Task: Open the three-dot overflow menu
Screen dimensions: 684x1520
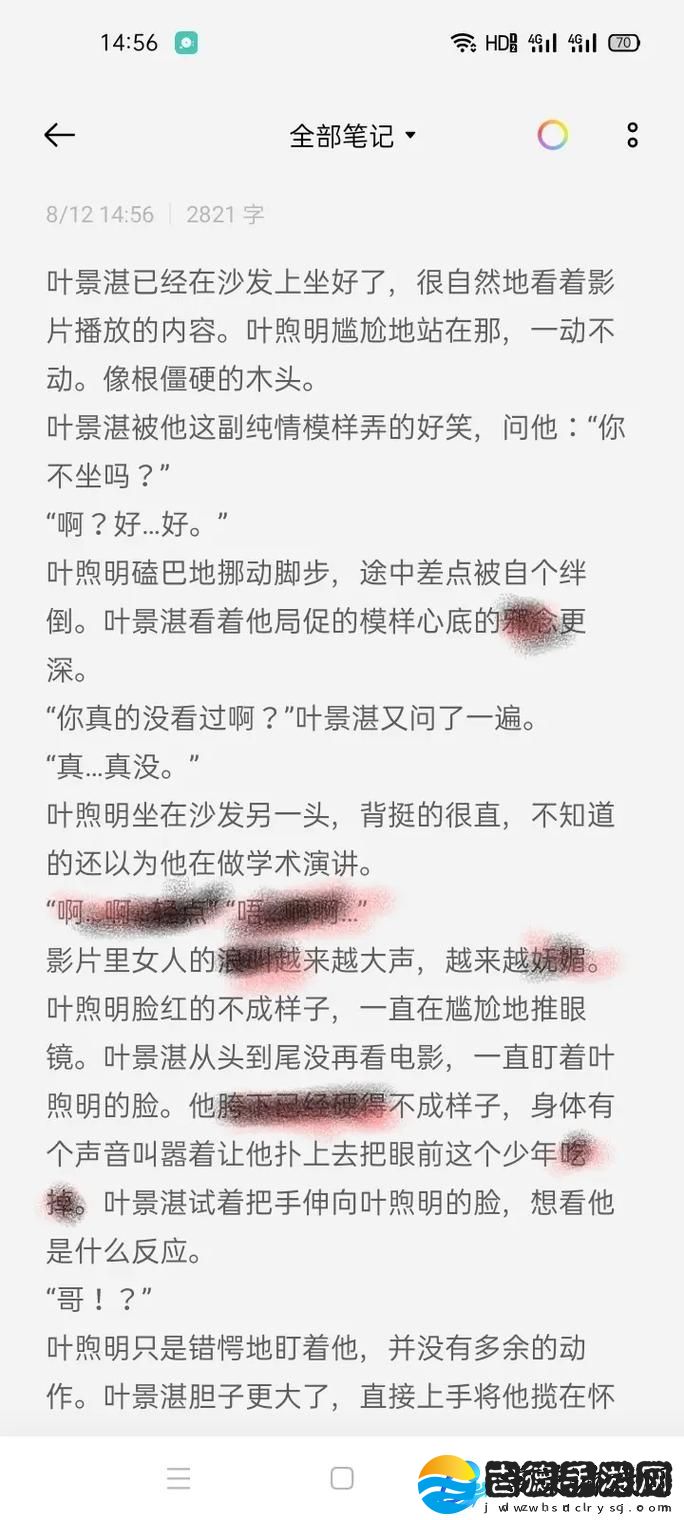Action: pyautogui.click(x=632, y=136)
